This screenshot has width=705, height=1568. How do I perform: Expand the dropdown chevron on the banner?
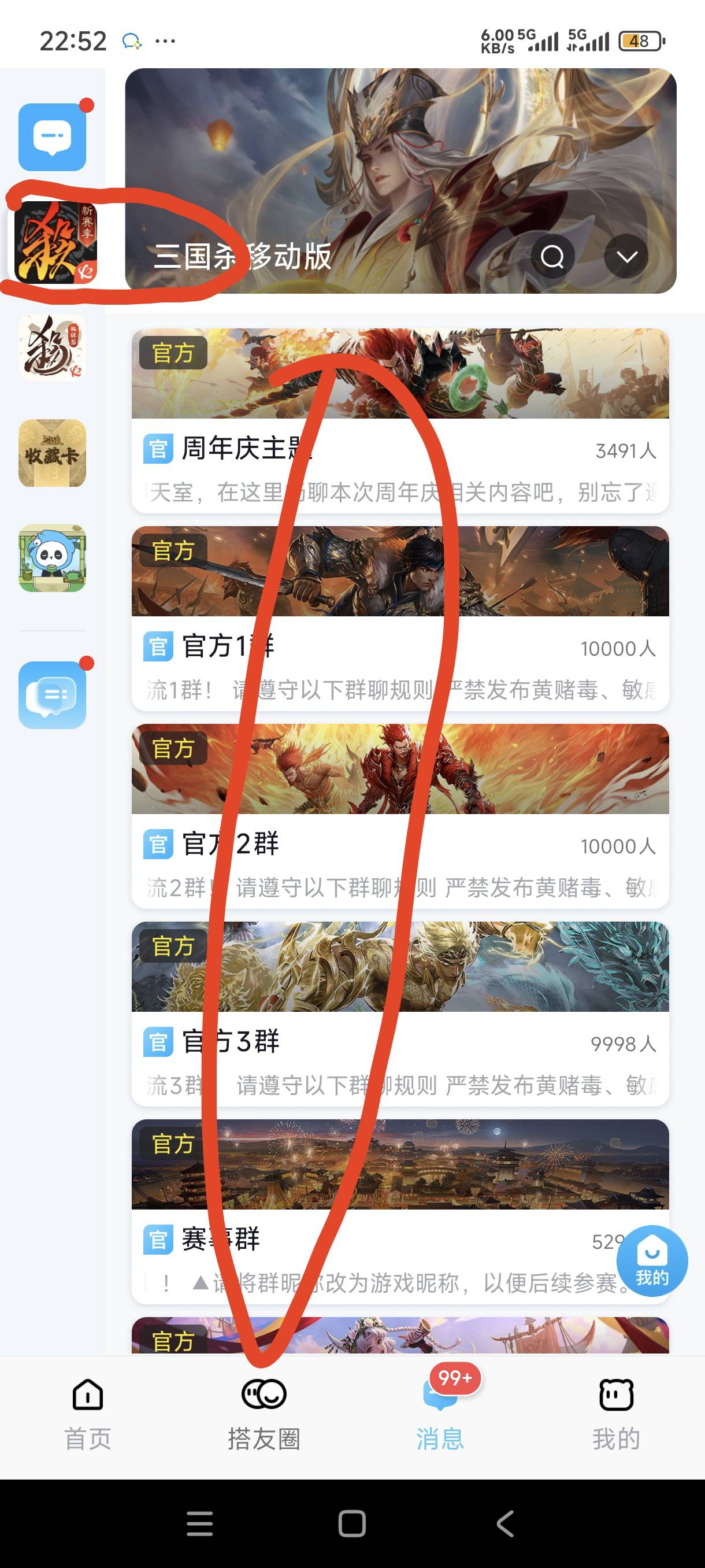pyautogui.click(x=626, y=256)
